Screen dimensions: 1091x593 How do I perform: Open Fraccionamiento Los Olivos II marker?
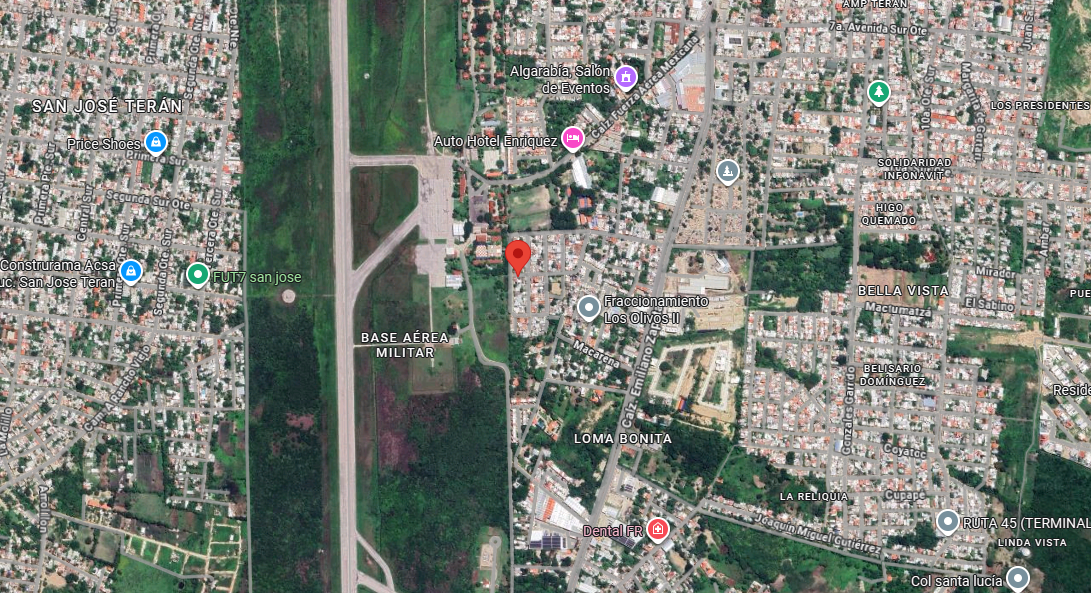(x=589, y=307)
